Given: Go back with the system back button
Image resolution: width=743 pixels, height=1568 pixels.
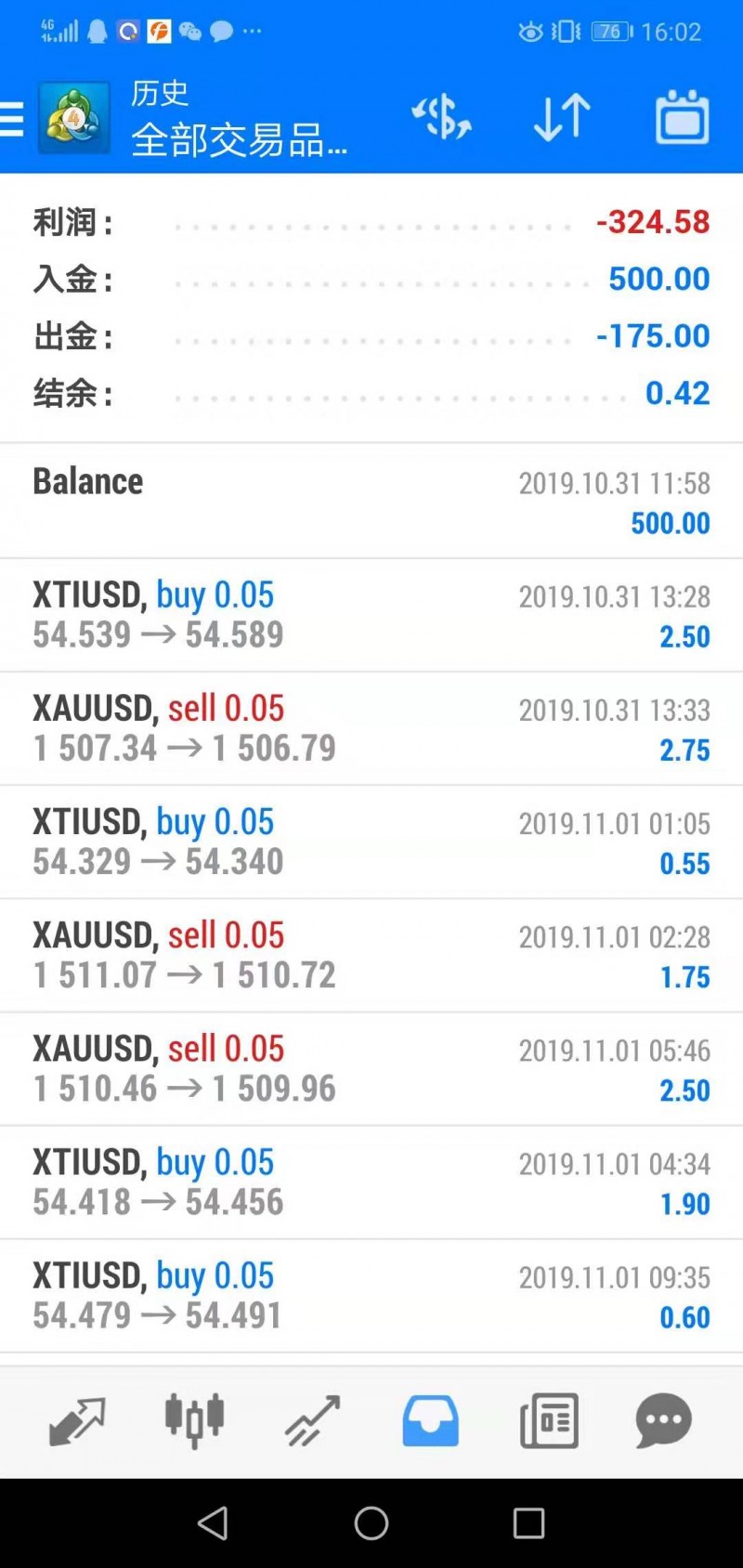Looking at the screenshot, I should tap(213, 1523).
